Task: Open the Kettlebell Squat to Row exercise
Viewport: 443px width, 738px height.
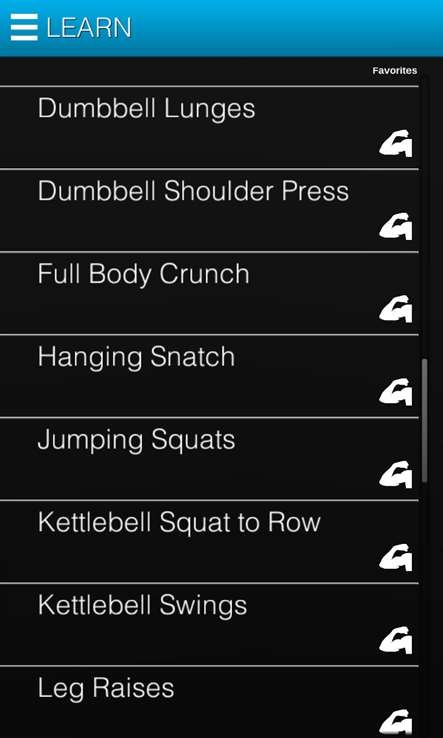Action: click(x=209, y=542)
